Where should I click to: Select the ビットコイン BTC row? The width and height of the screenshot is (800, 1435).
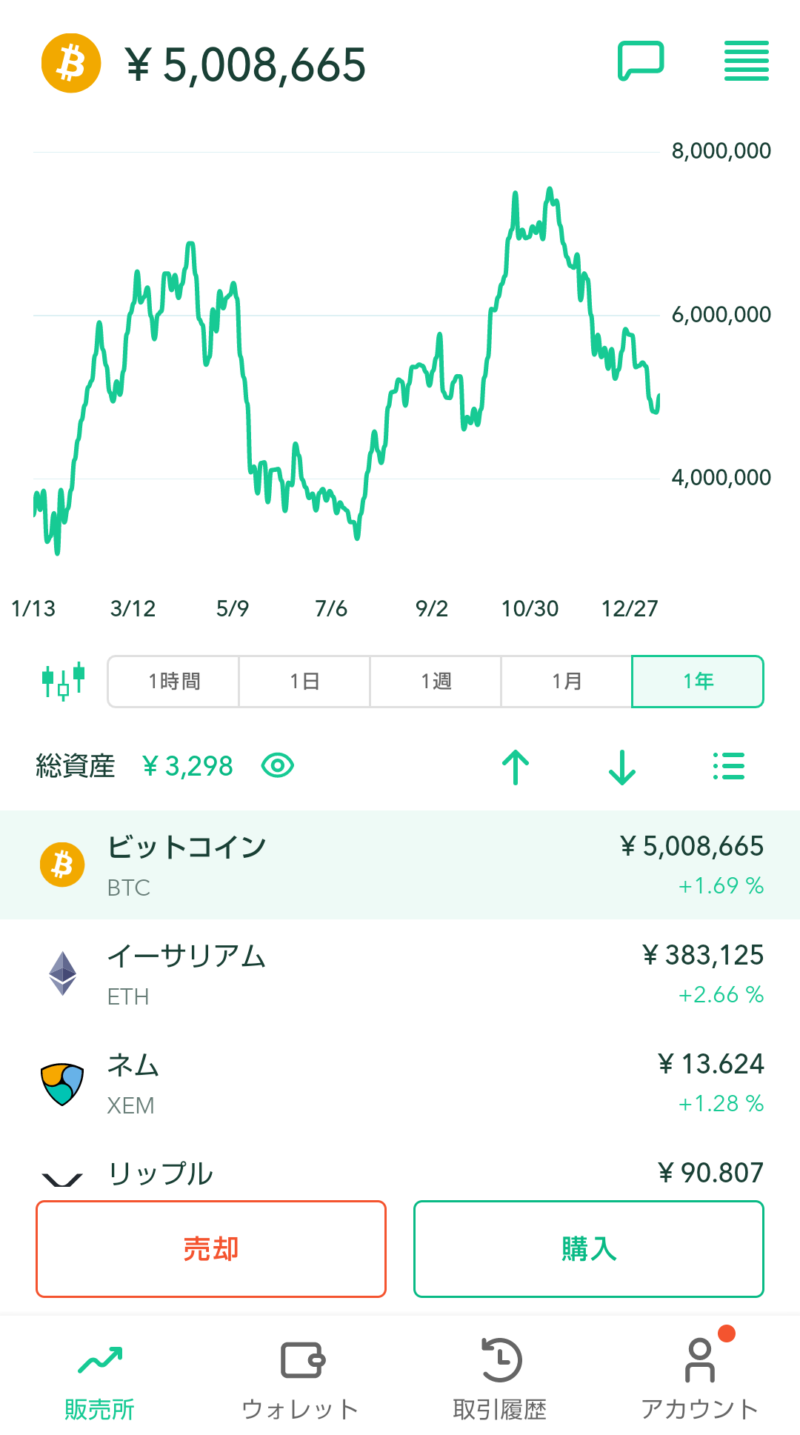(400, 865)
